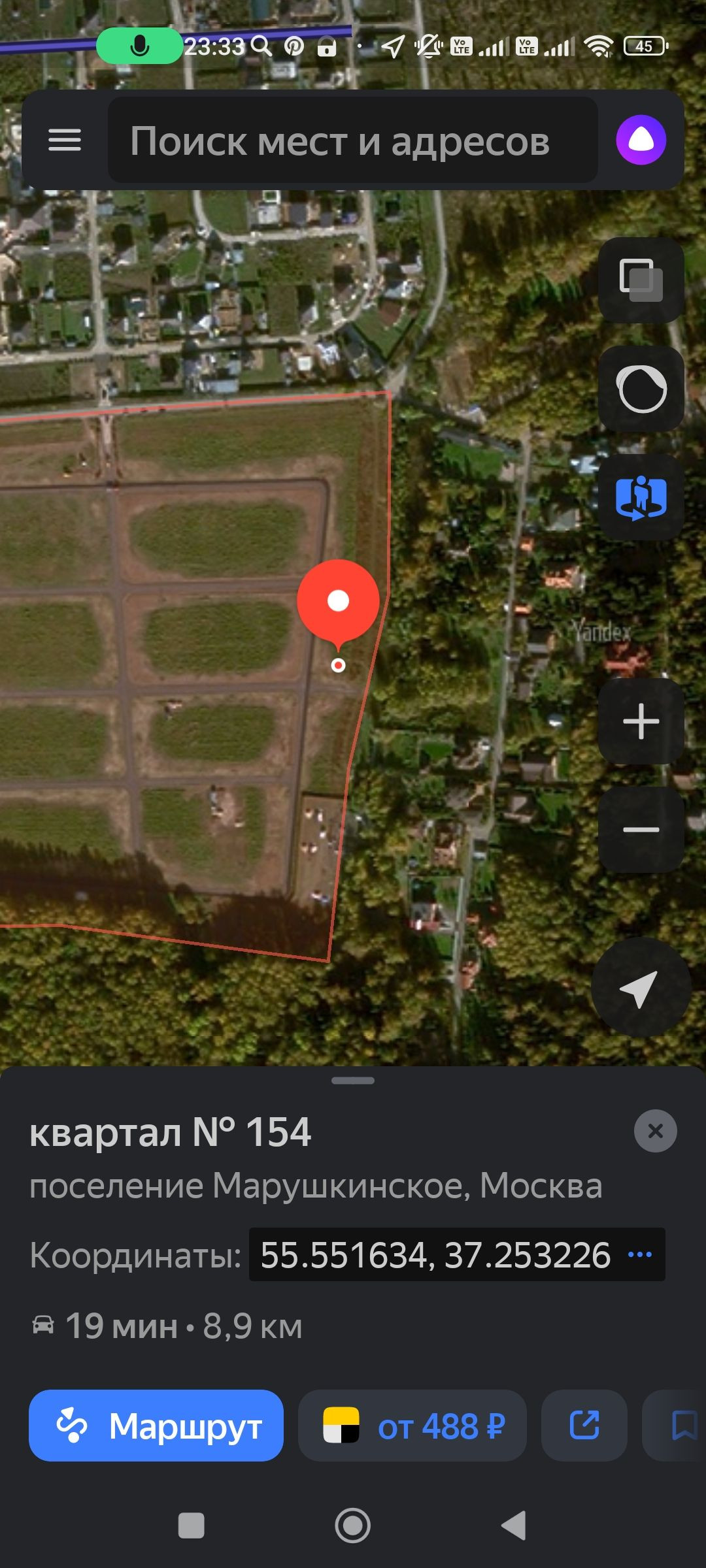Open the hamburger menu

click(65, 140)
